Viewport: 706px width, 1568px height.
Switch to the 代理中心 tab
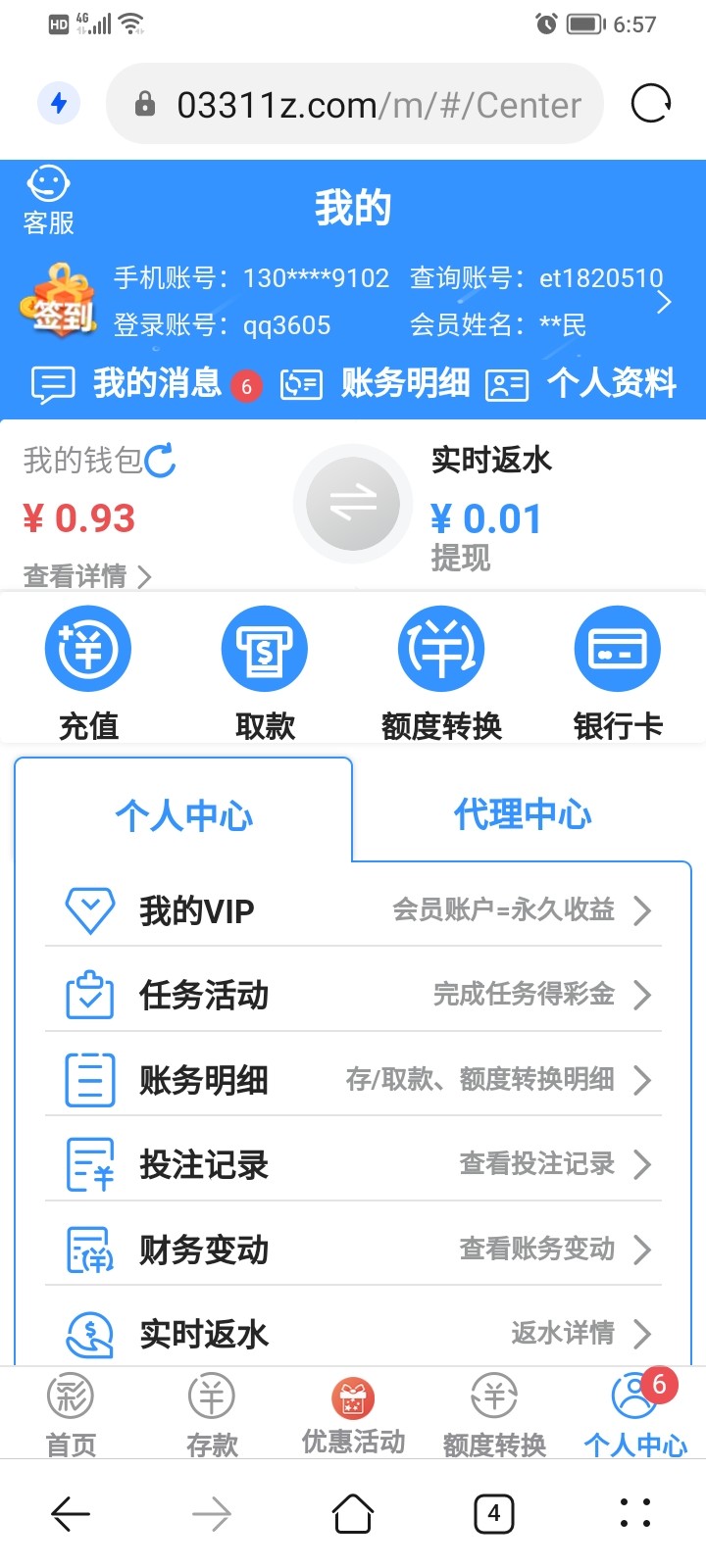point(523,811)
